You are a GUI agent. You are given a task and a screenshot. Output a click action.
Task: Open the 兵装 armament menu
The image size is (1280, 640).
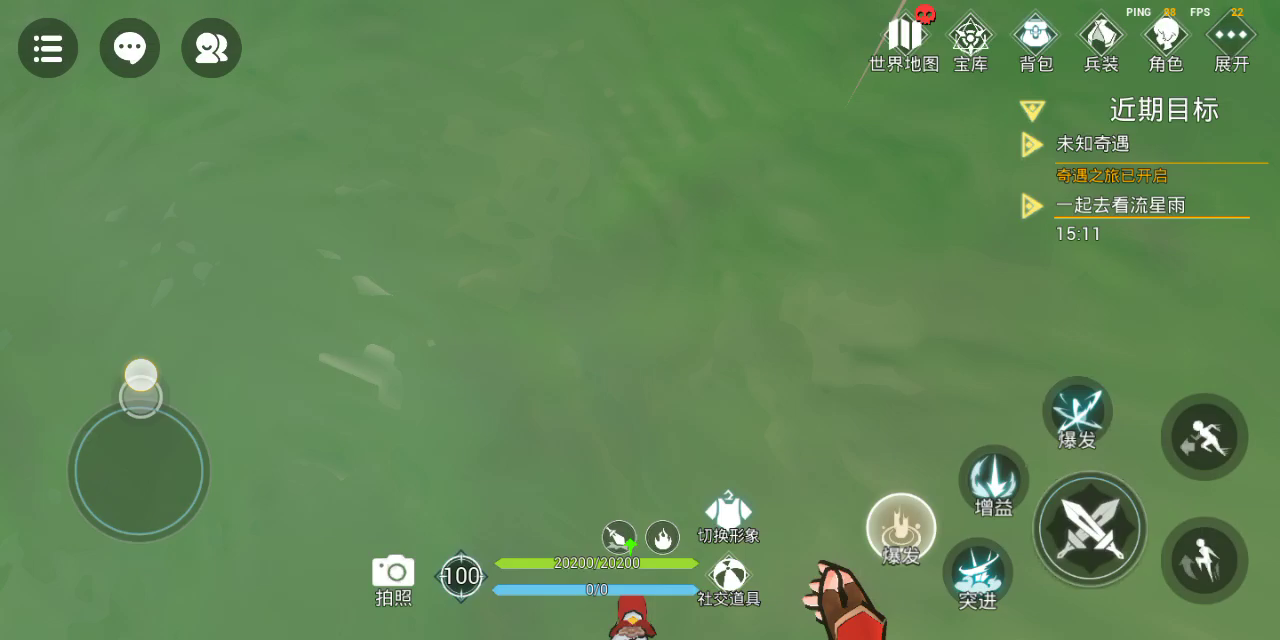1101,42
